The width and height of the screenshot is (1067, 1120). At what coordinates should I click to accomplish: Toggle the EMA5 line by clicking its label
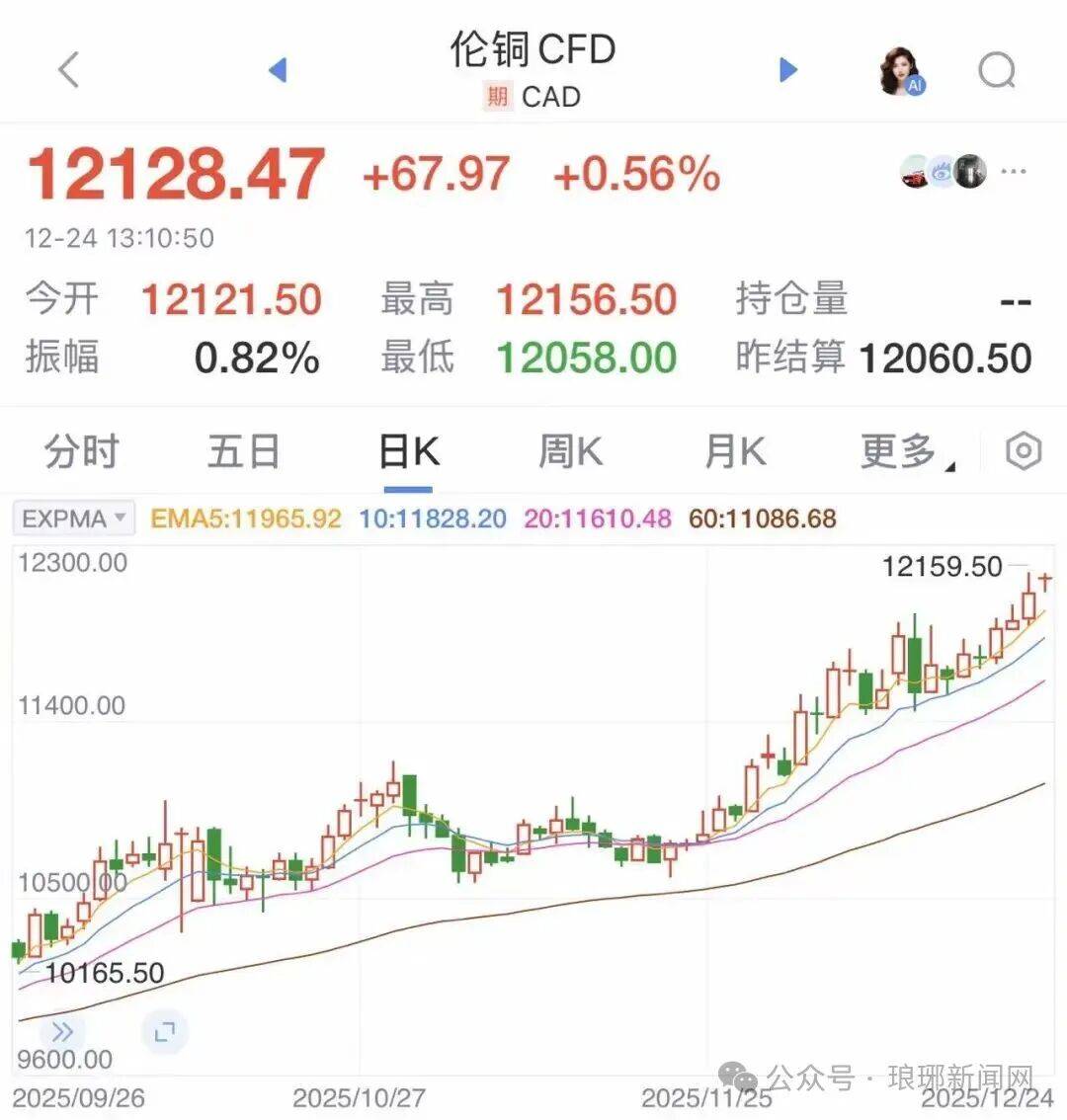[x=245, y=518]
